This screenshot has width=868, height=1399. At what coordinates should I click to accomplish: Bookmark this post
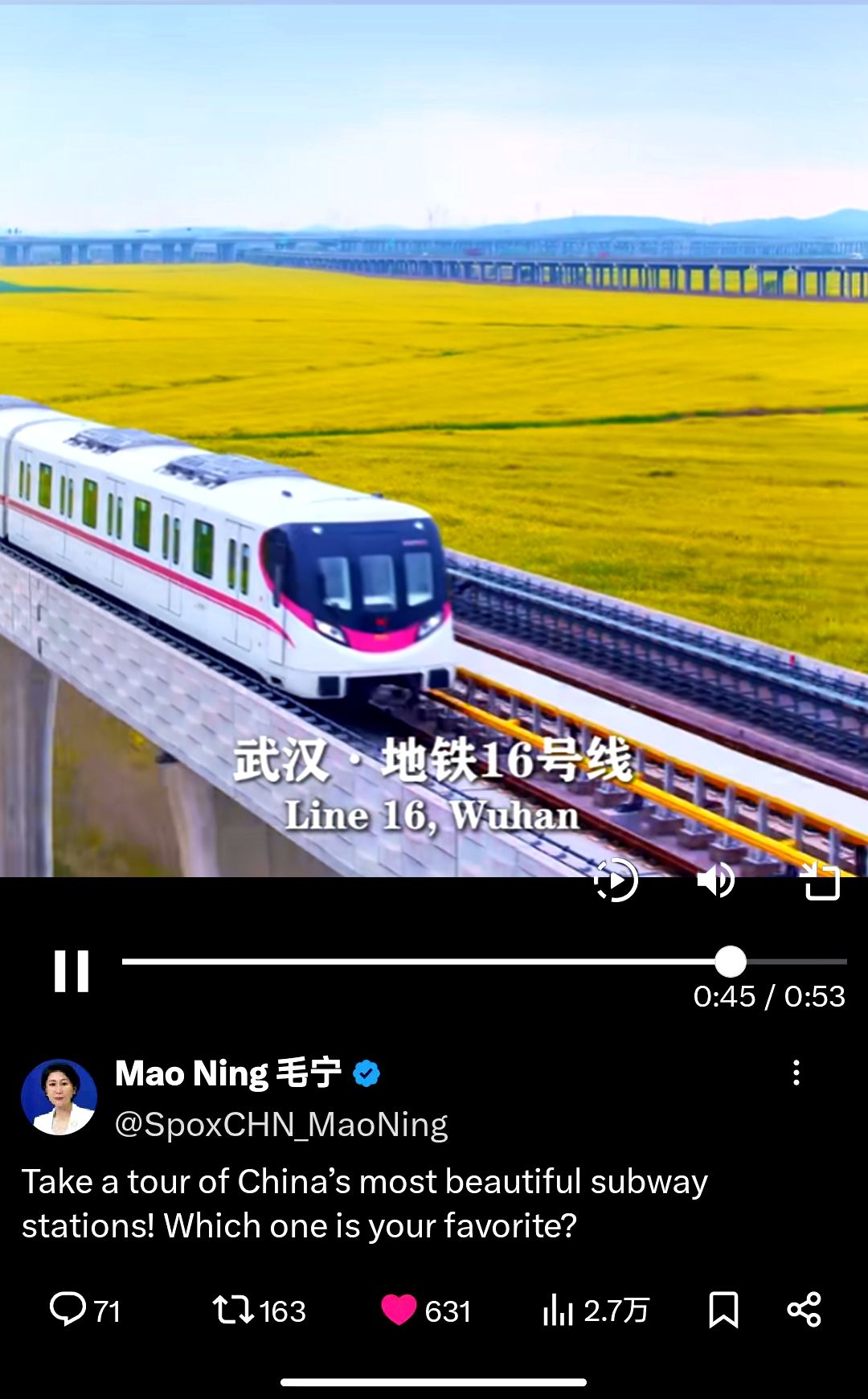(x=723, y=1310)
